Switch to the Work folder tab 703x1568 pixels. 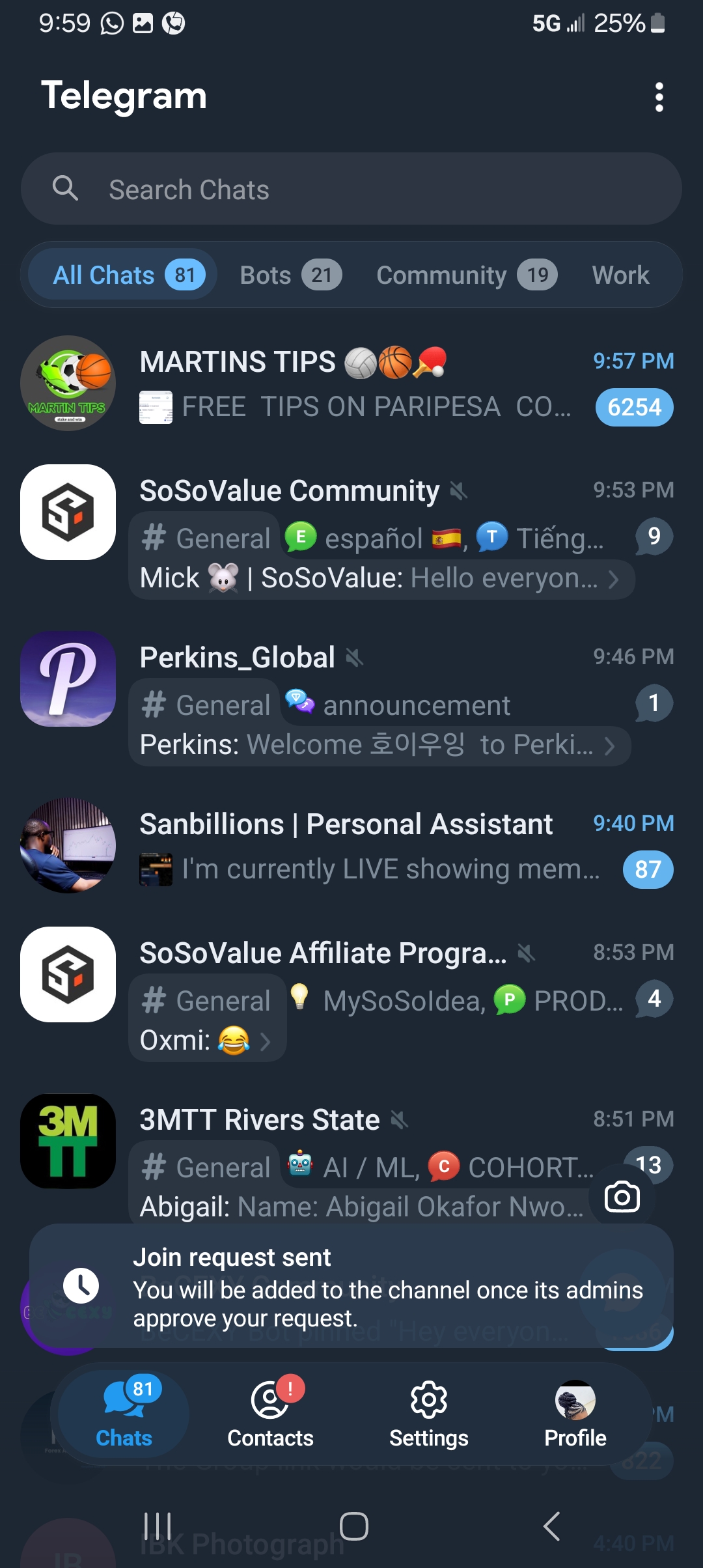(x=620, y=275)
